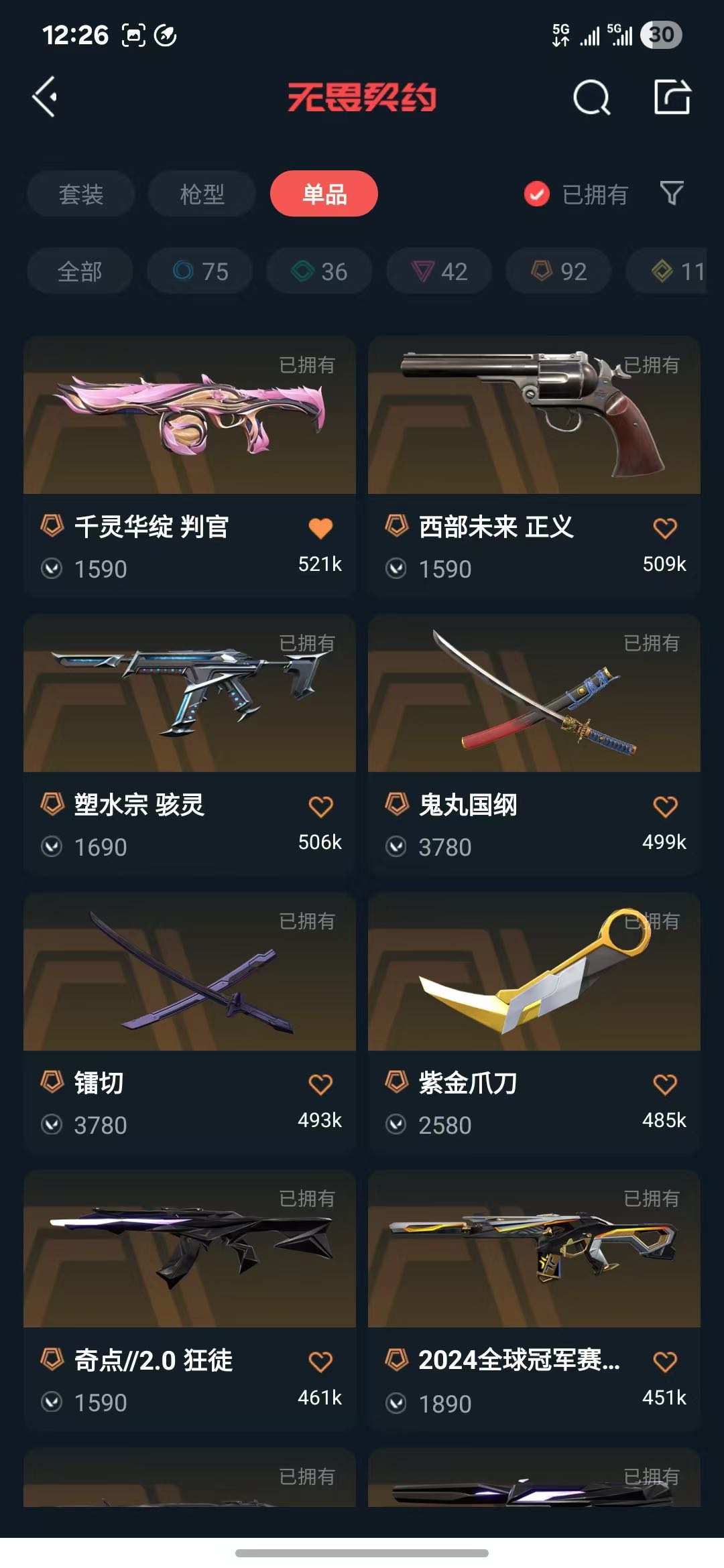
Task: Toggle the 已拥有 checkbox
Action: tap(536, 194)
